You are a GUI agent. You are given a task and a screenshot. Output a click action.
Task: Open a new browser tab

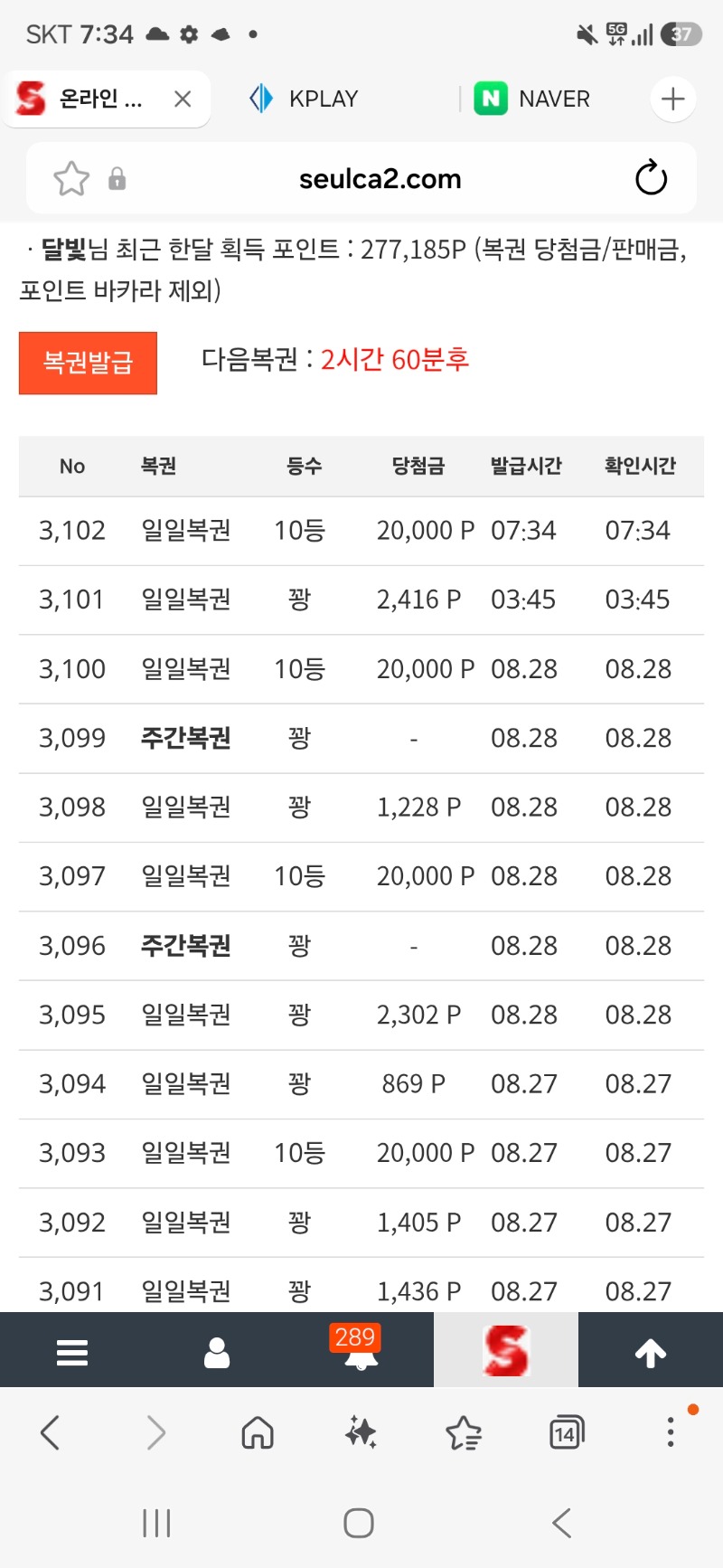(x=672, y=99)
